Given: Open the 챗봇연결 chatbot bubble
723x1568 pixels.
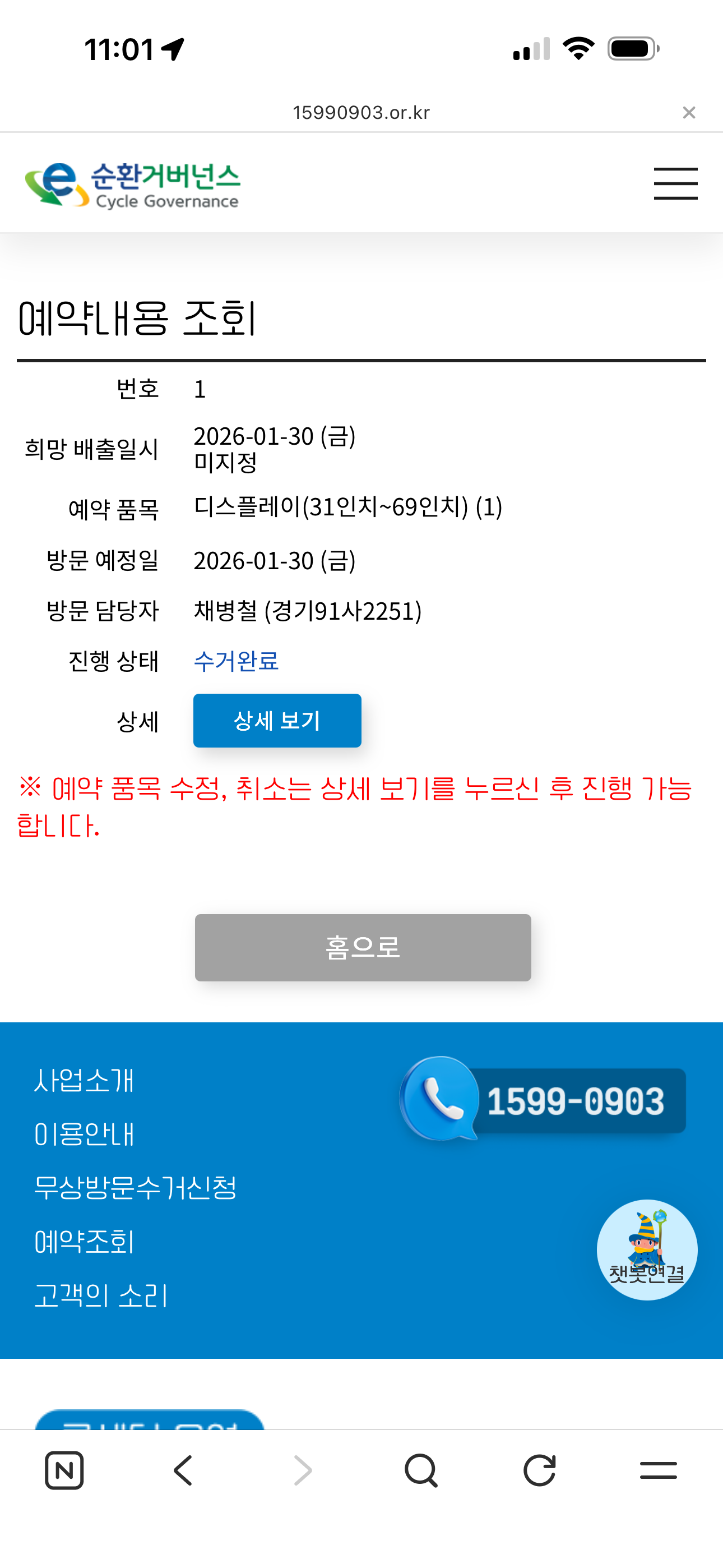Looking at the screenshot, I should 646,1249.
